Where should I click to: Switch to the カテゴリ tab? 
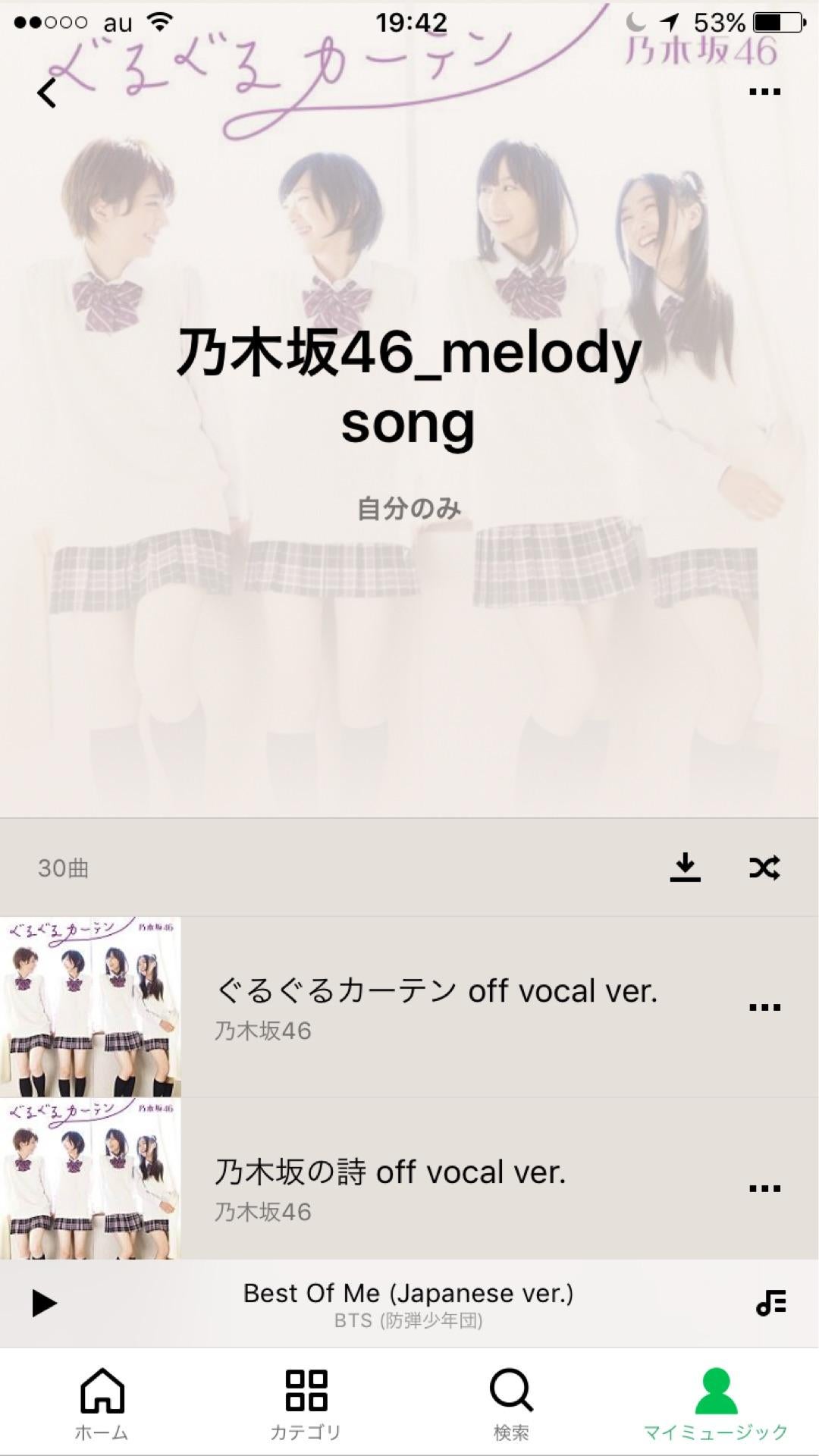pos(306,1404)
